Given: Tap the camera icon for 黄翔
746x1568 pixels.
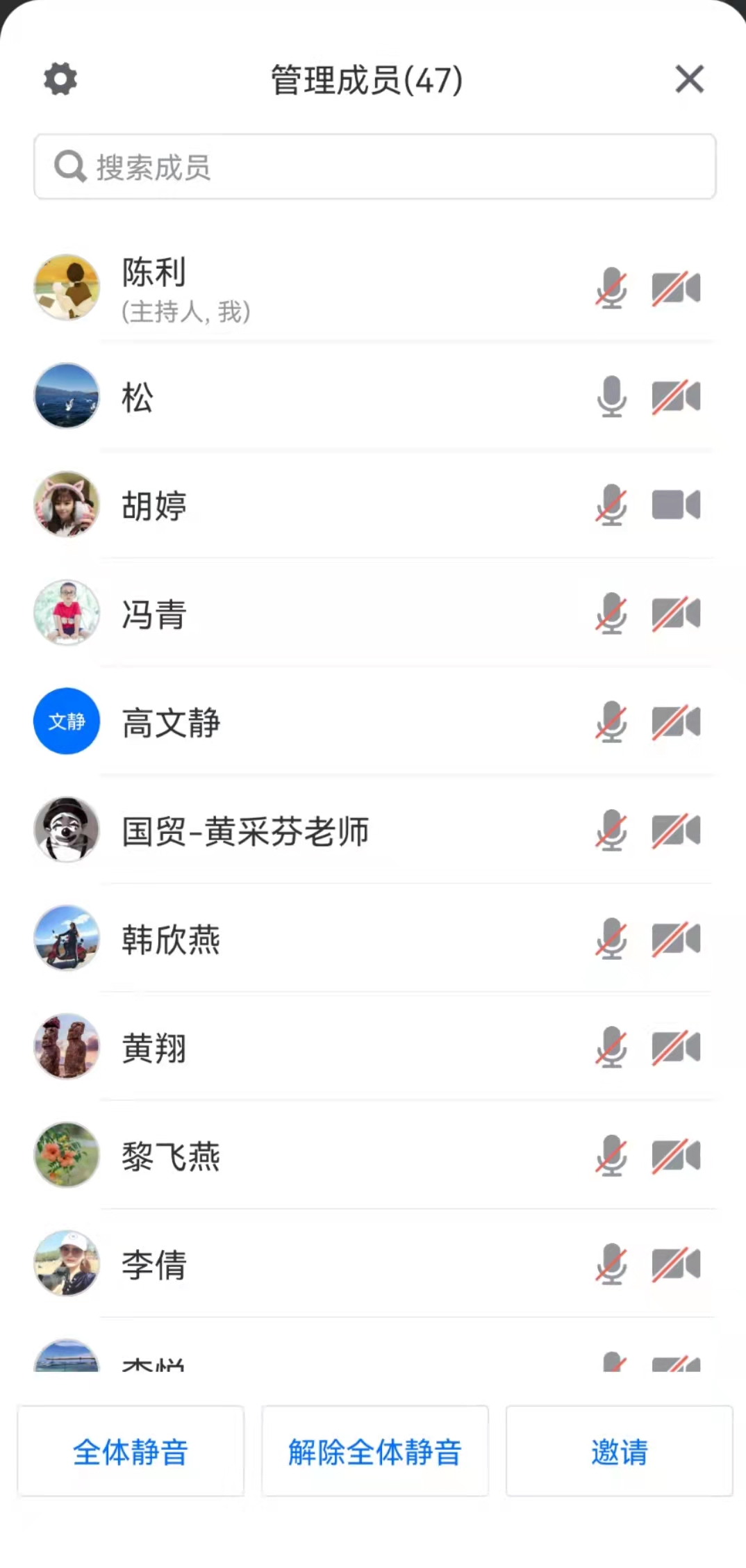Looking at the screenshot, I should click(676, 1047).
